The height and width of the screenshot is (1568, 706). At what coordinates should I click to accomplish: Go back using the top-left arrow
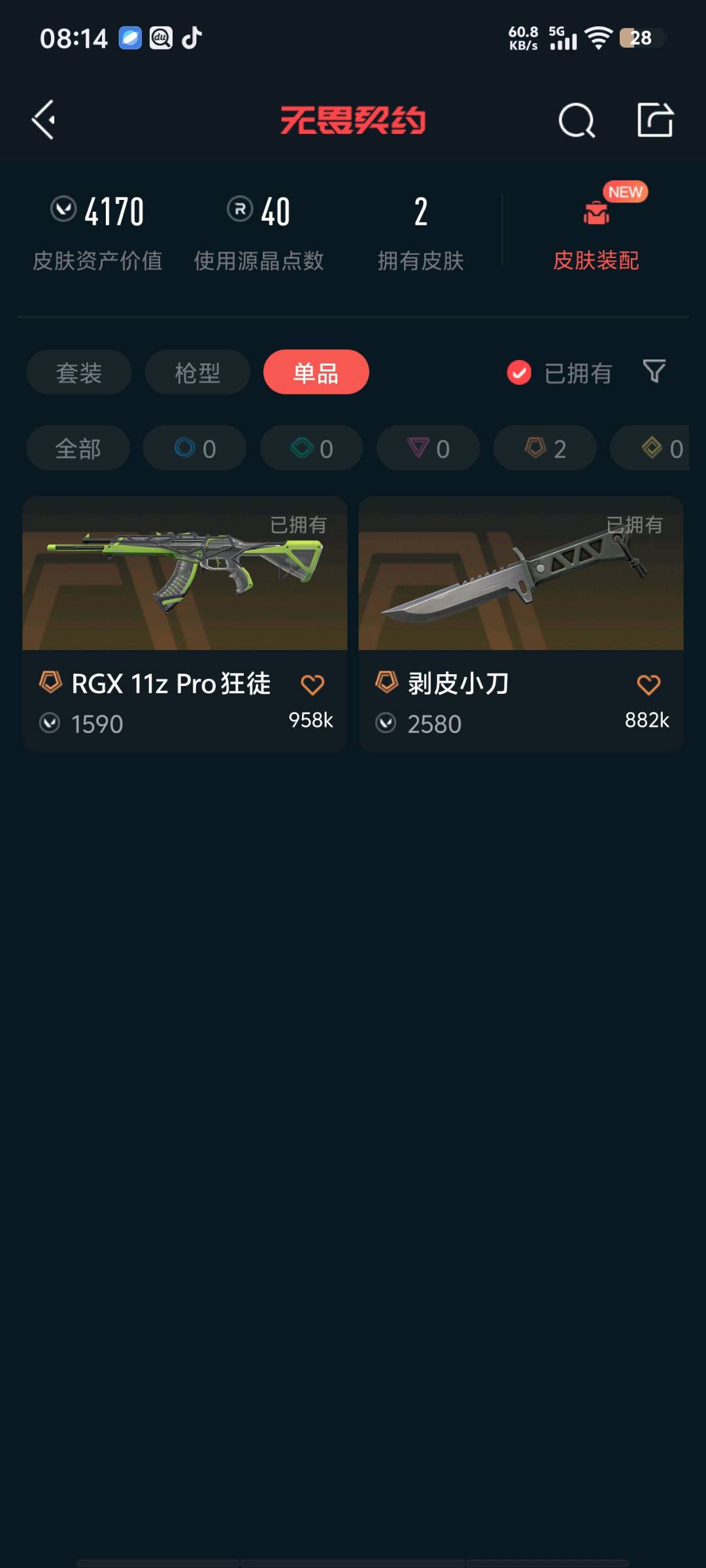pyautogui.click(x=44, y=120)
